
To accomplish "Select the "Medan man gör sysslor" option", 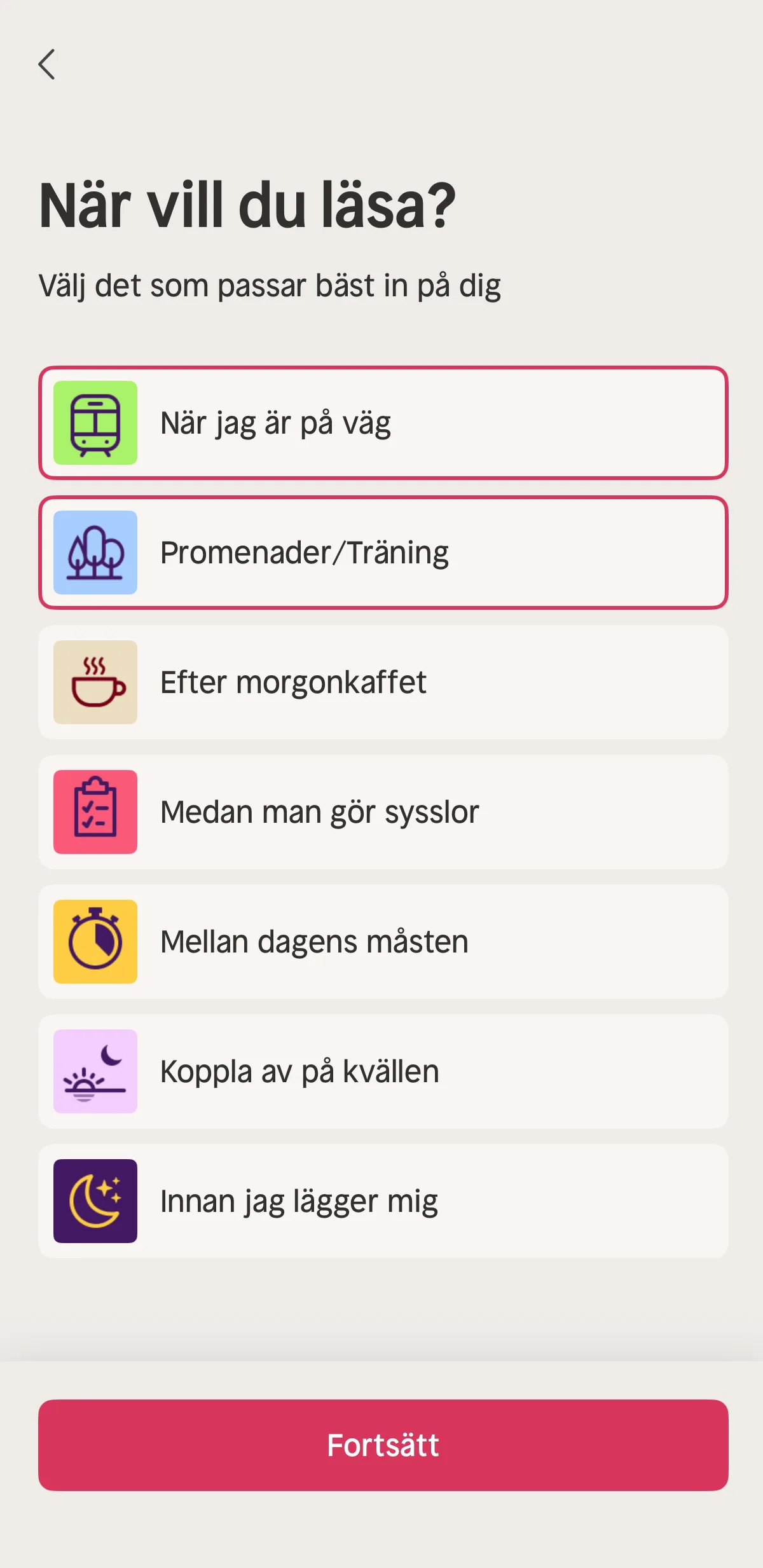I will [381, 811].
